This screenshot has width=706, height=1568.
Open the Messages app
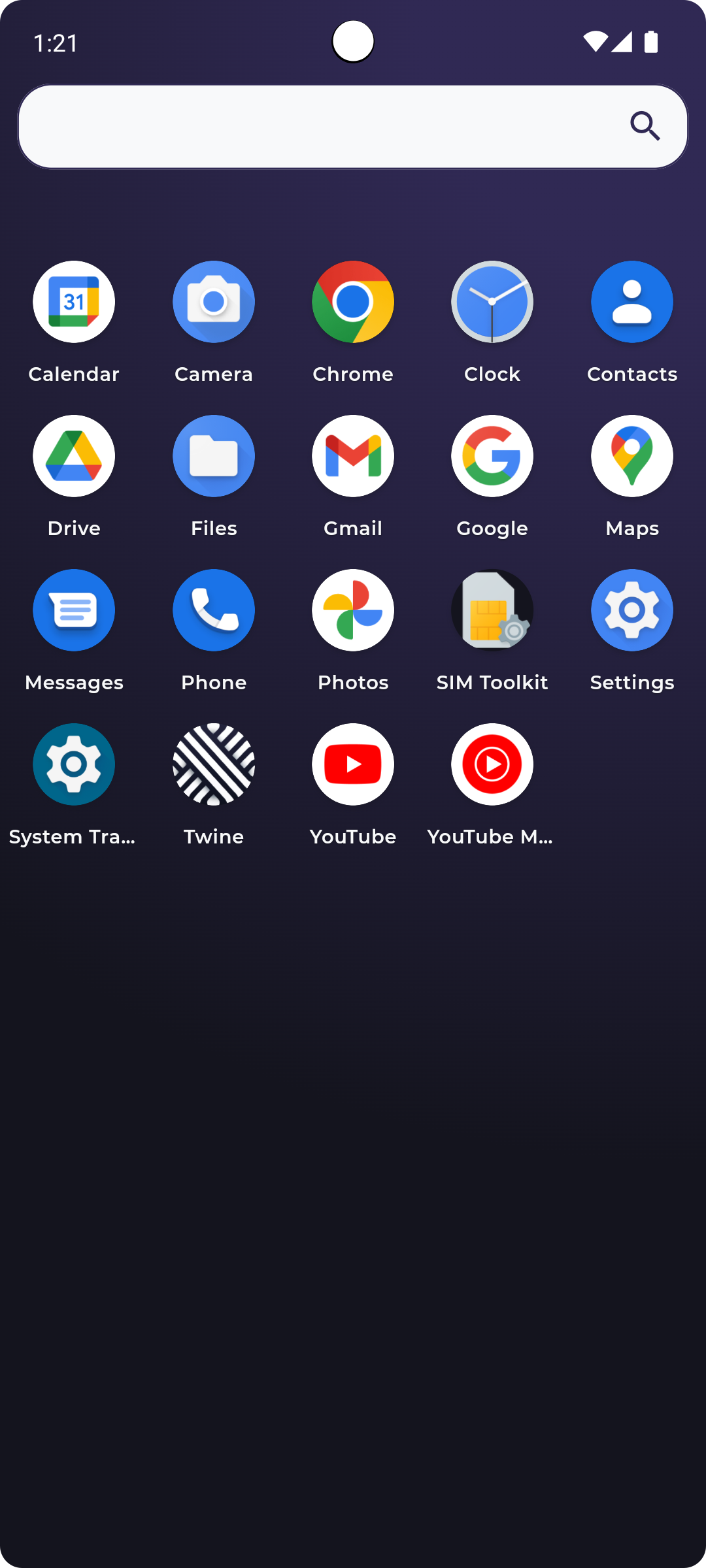pyautogui.click(x=74, y=611)
